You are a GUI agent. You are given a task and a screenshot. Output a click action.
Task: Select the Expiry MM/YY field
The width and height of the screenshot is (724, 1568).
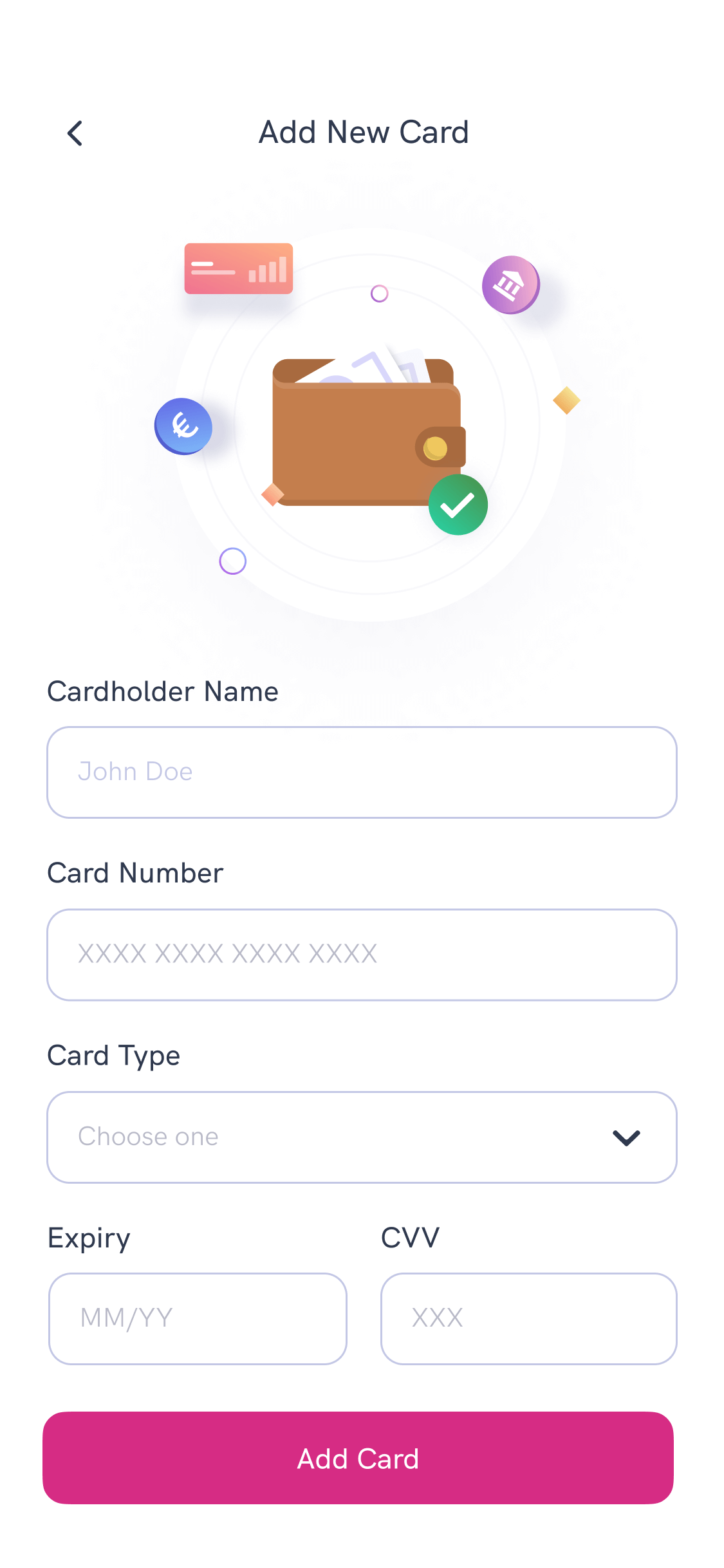pos(196,1318)
